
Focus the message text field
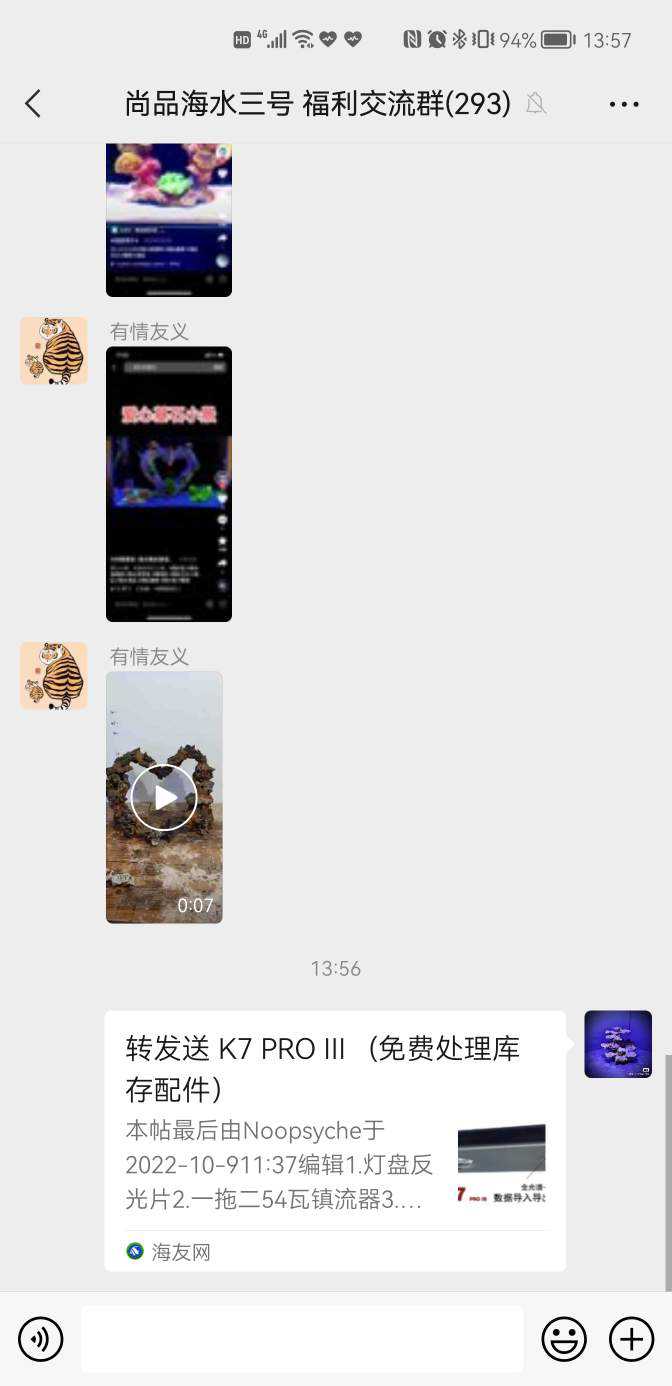pyautogui.click(x=302, y=1339)
